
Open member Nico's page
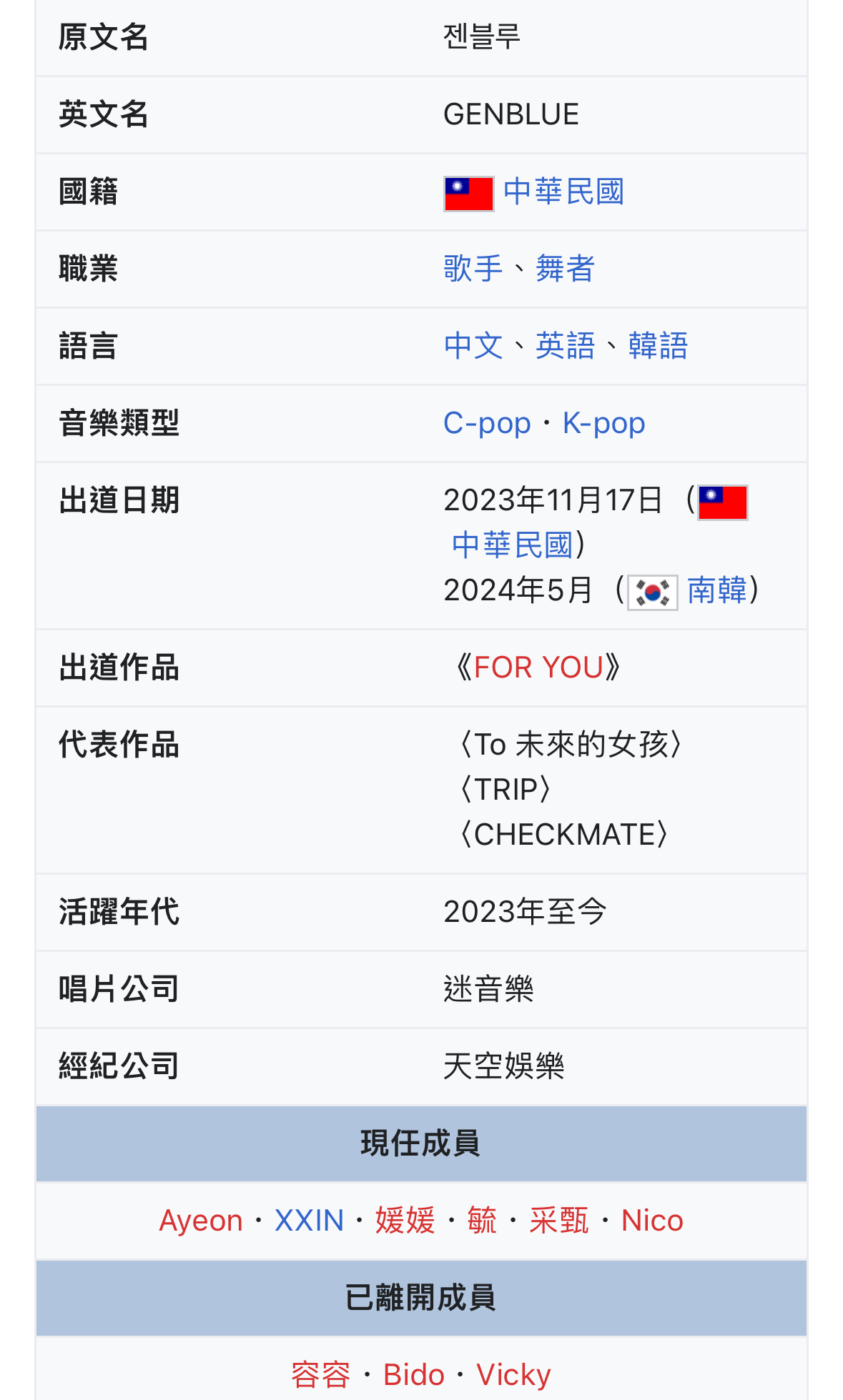[x=652, y=1221]
